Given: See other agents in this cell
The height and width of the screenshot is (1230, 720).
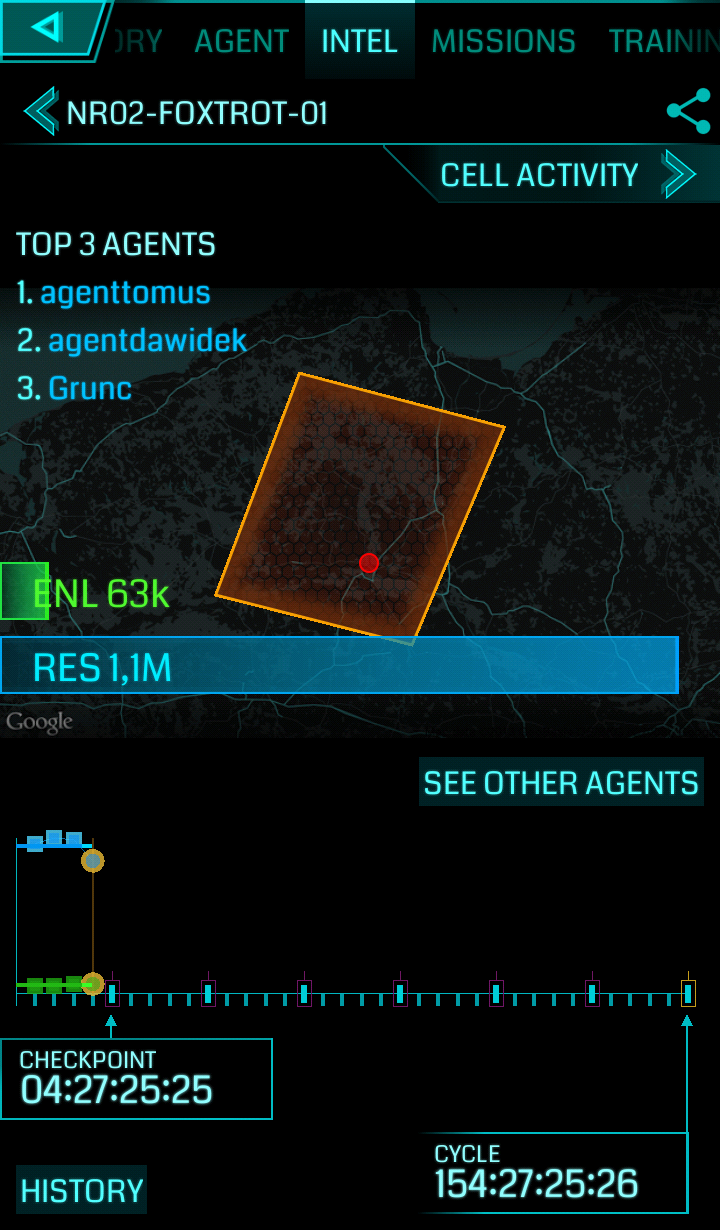Looking at the screenshot, I should coord(561,782).
